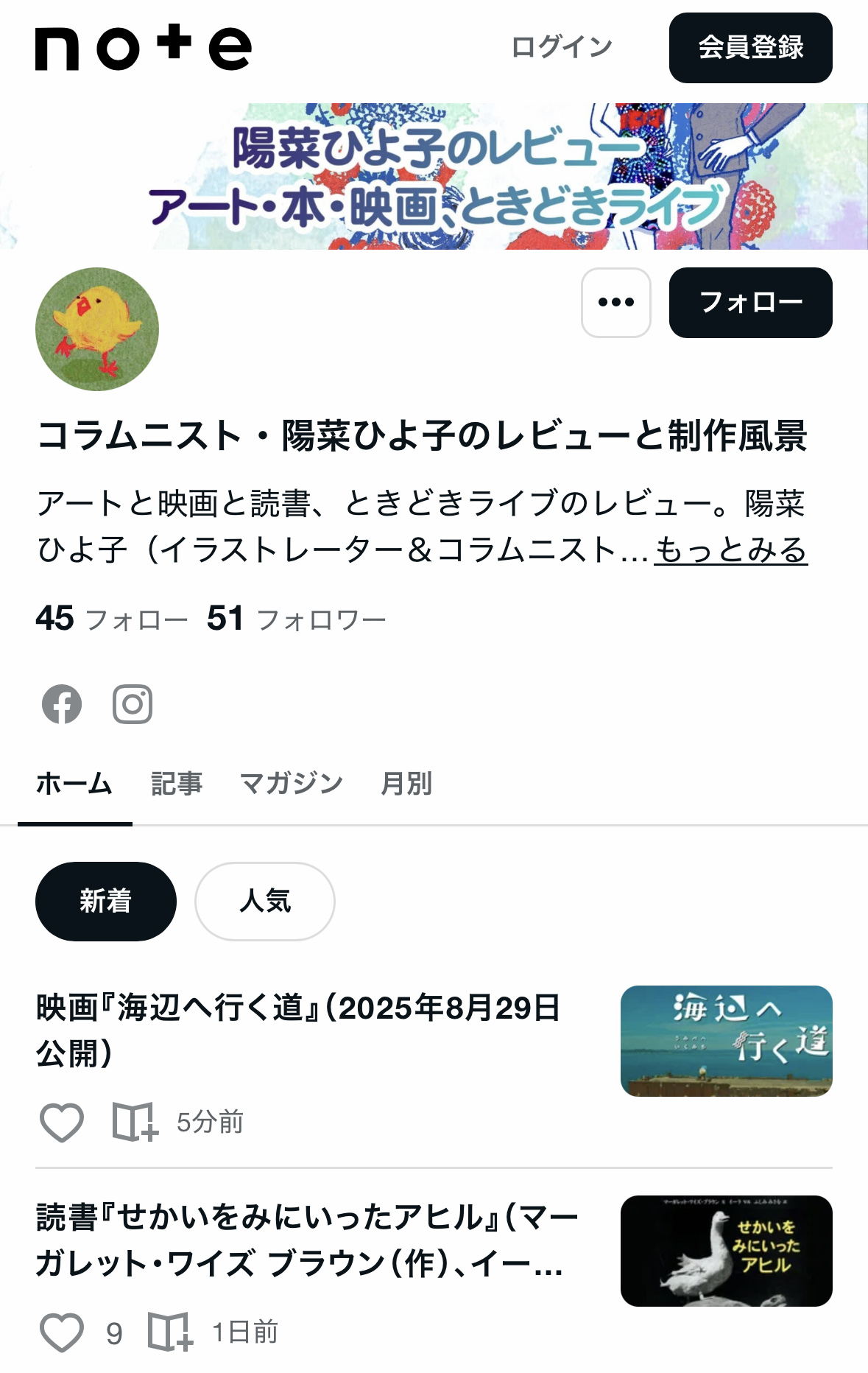
Task: Like the 映画『海辺へ行く道』 article
Action: click(x=61, y=1123)
